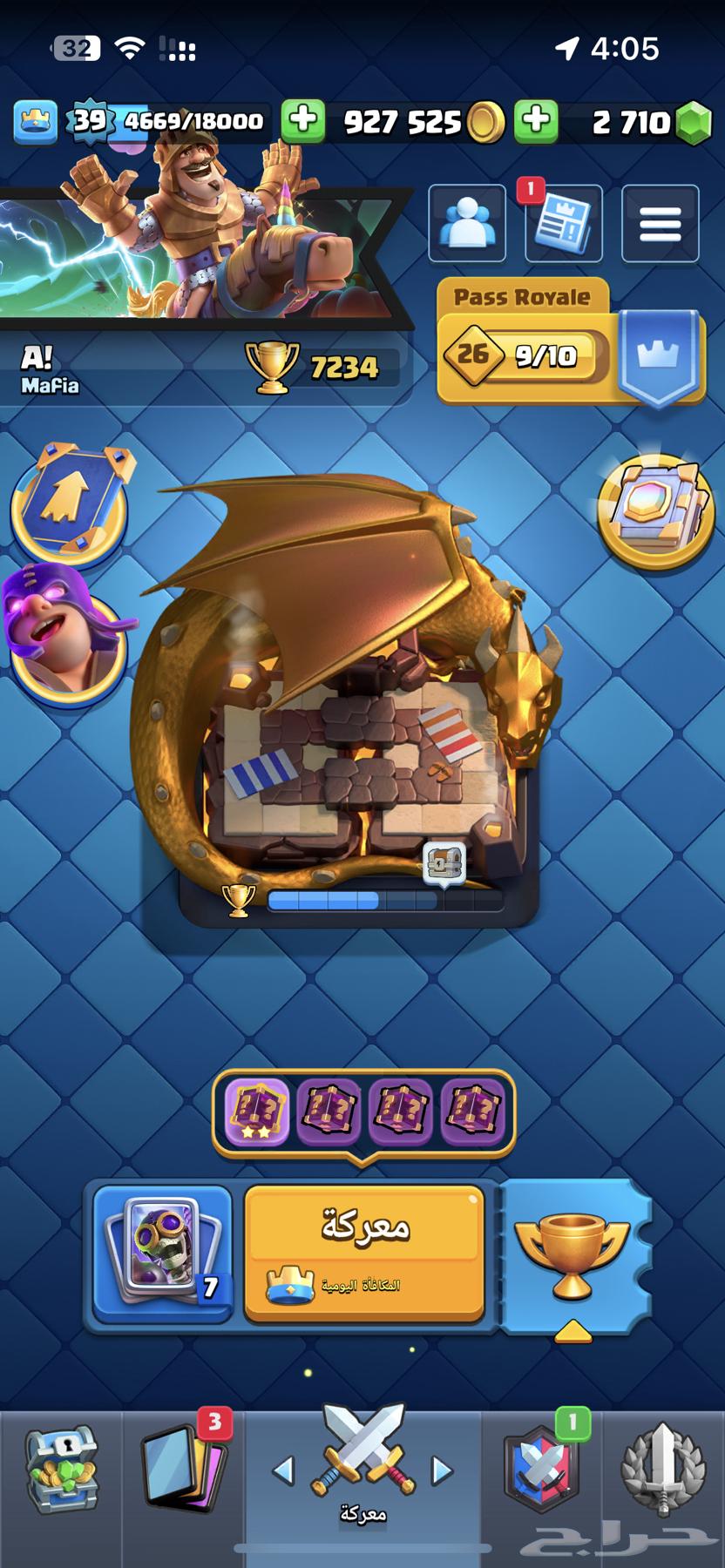Open the trophy game mode selector
Viewport: 725px width, 1568px height.
[x=573, y=1256]
